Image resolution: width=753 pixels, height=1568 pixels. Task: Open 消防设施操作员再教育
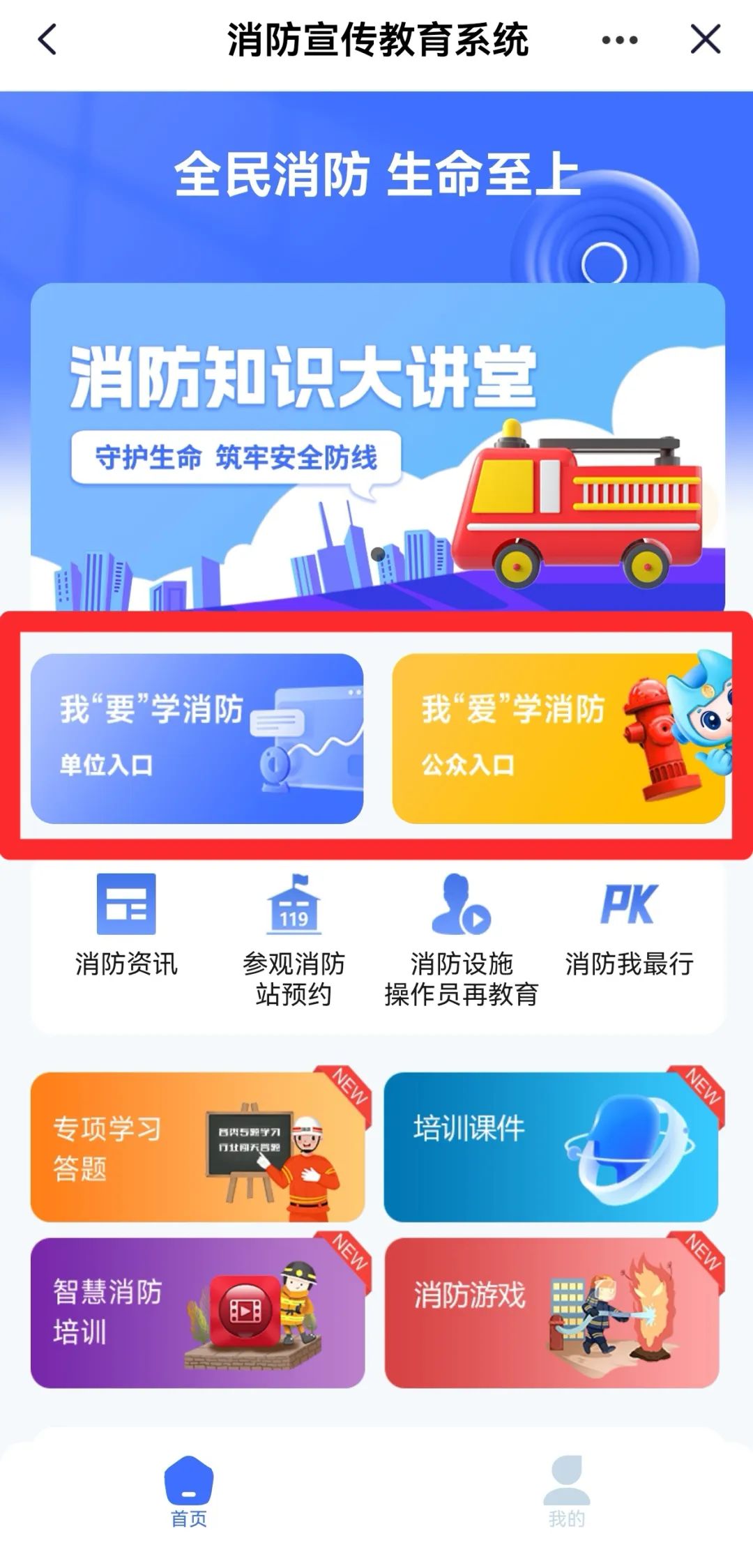pos(461,938)
